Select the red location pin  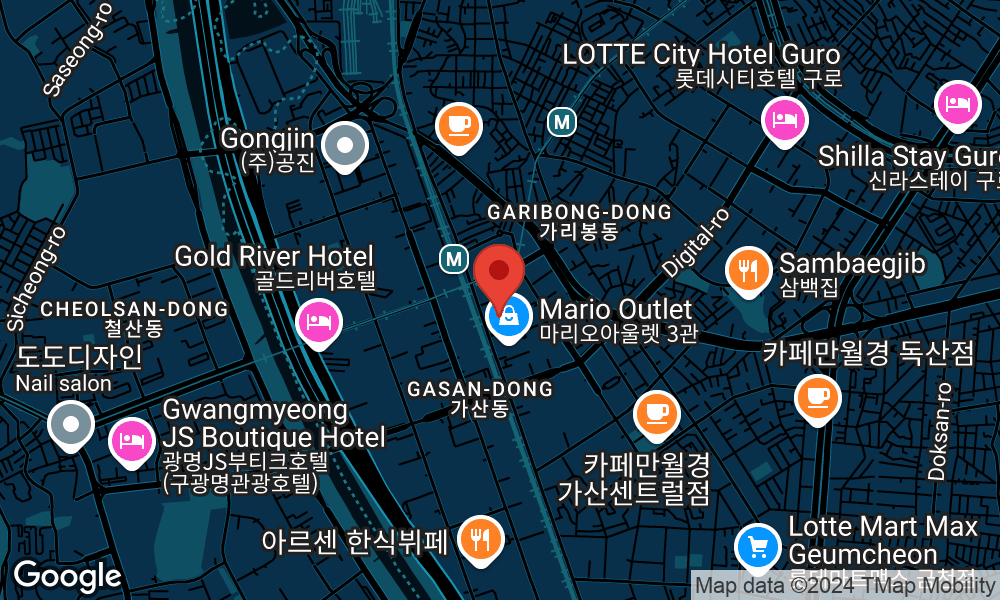(x=499, y=270)
